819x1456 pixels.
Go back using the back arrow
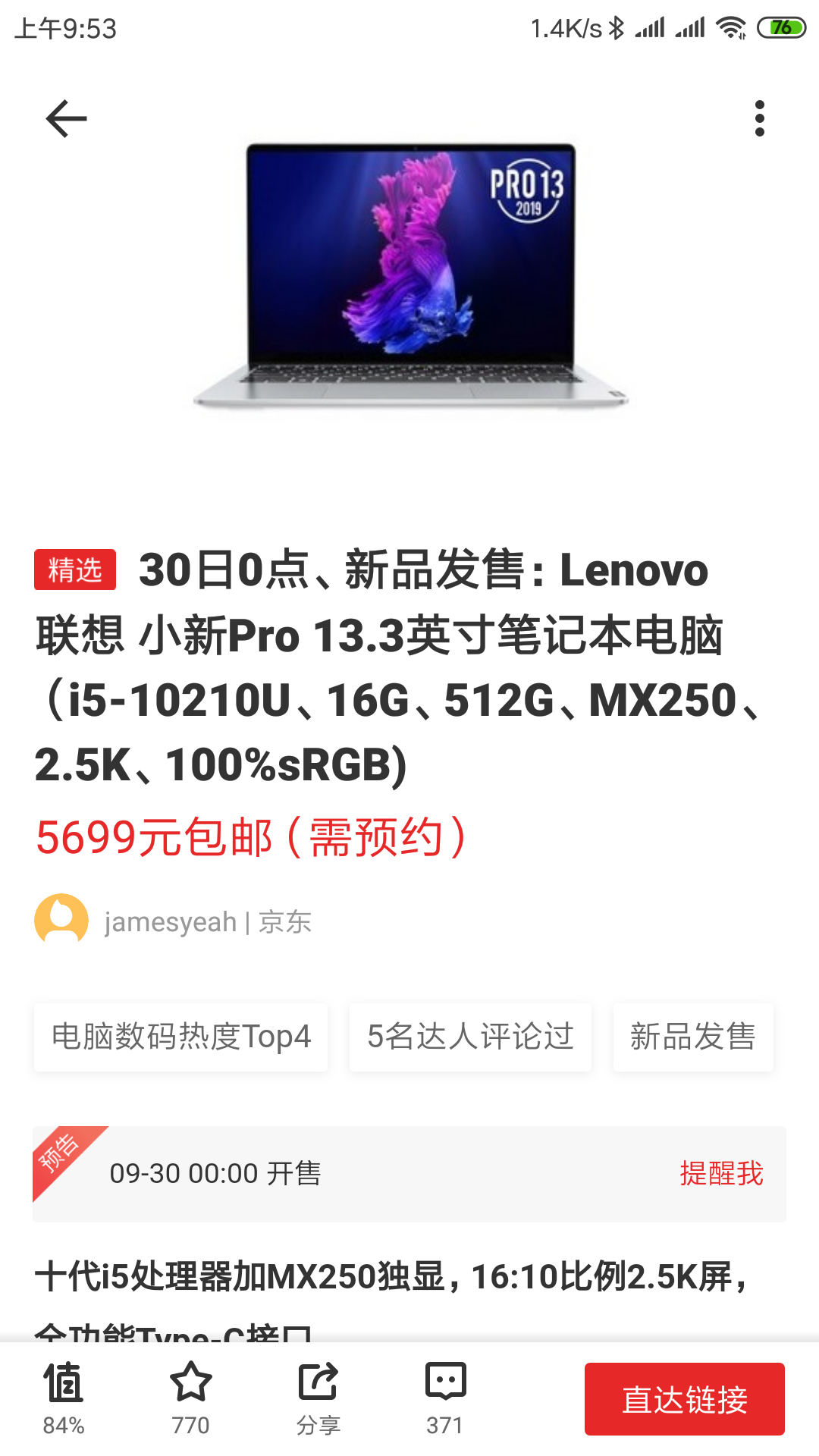click(66, 118)
